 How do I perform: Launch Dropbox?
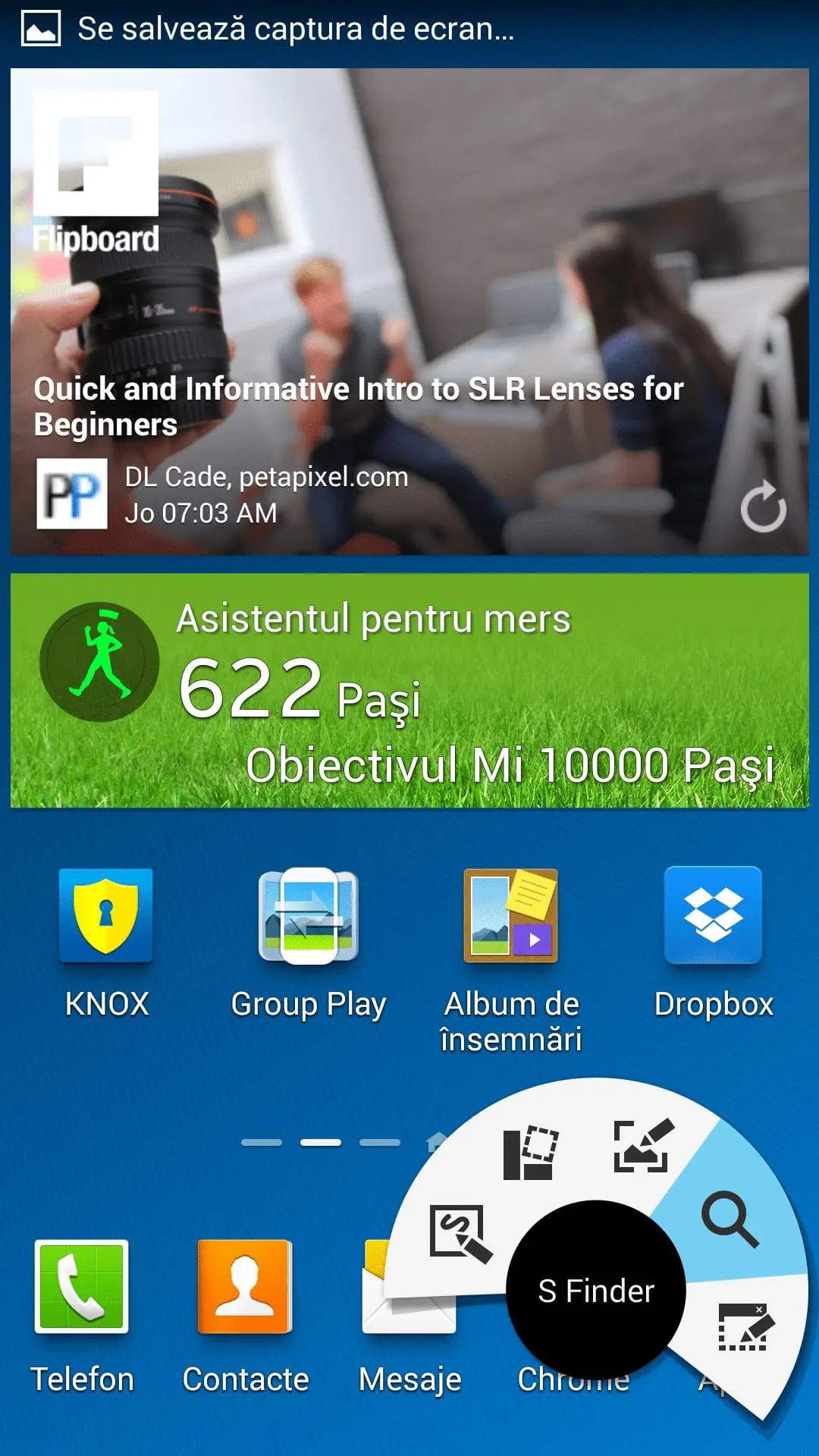(x=714, y=943)
